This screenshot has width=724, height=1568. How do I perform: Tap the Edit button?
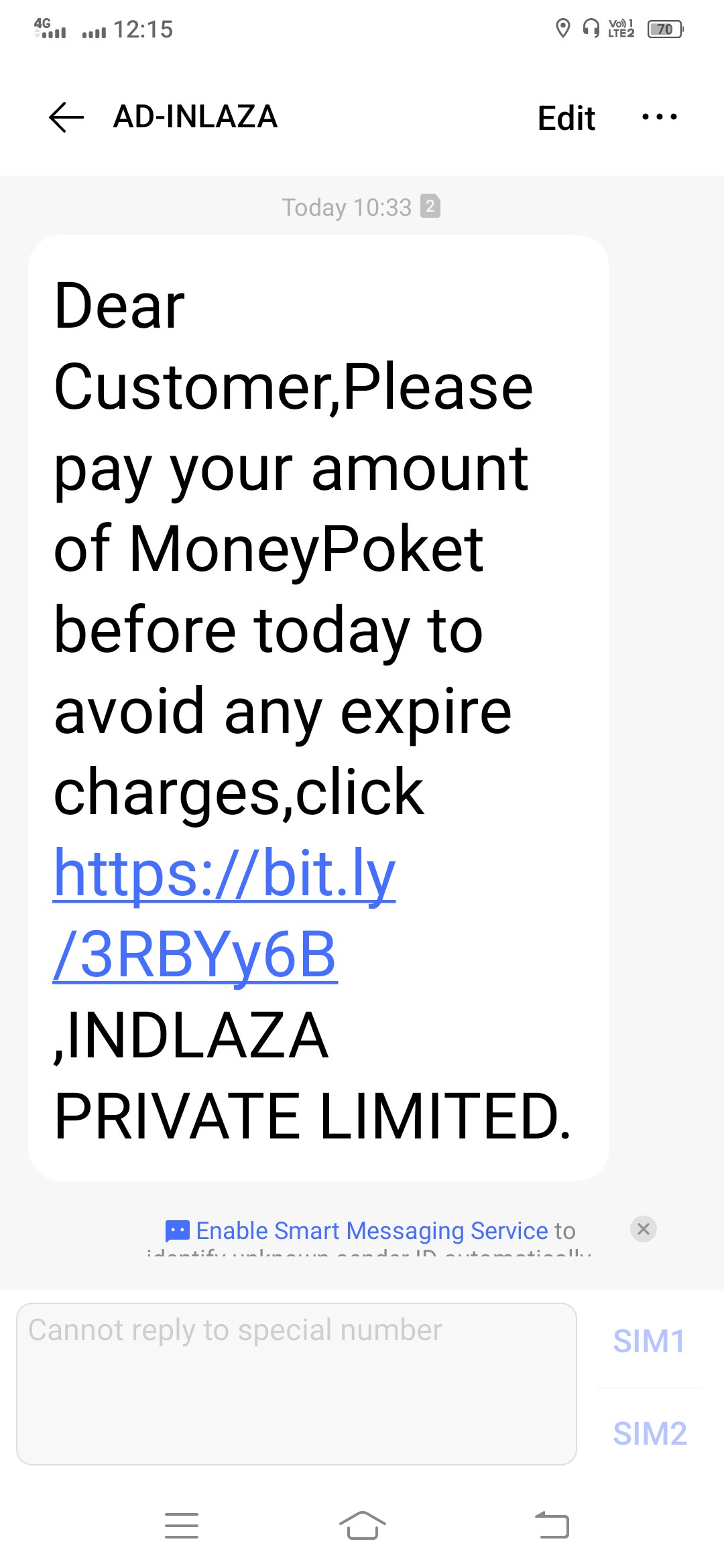coord(566,119)
